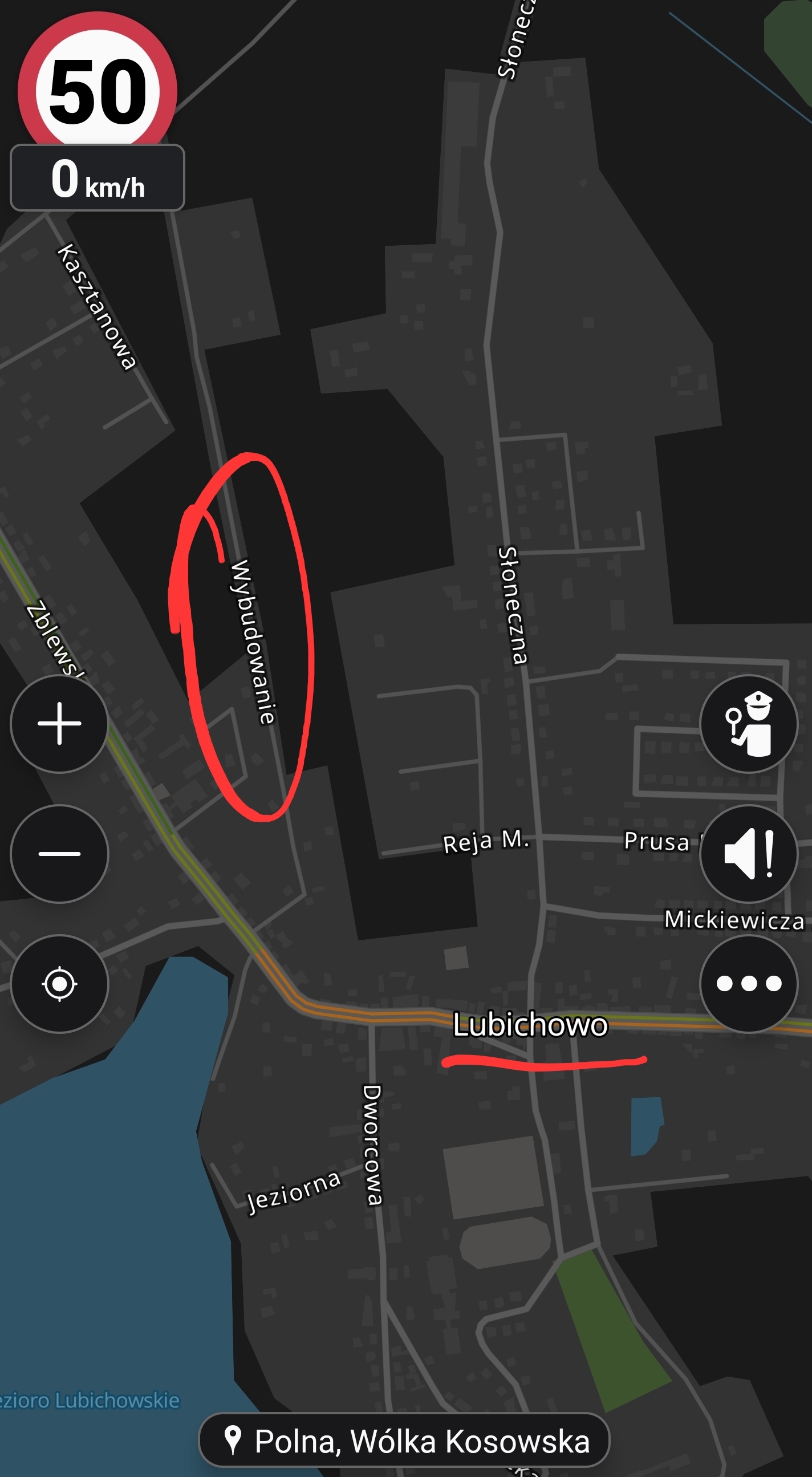Zoom out of the map
This screenshot has height=1477, width=812.
tap(60, 854)
